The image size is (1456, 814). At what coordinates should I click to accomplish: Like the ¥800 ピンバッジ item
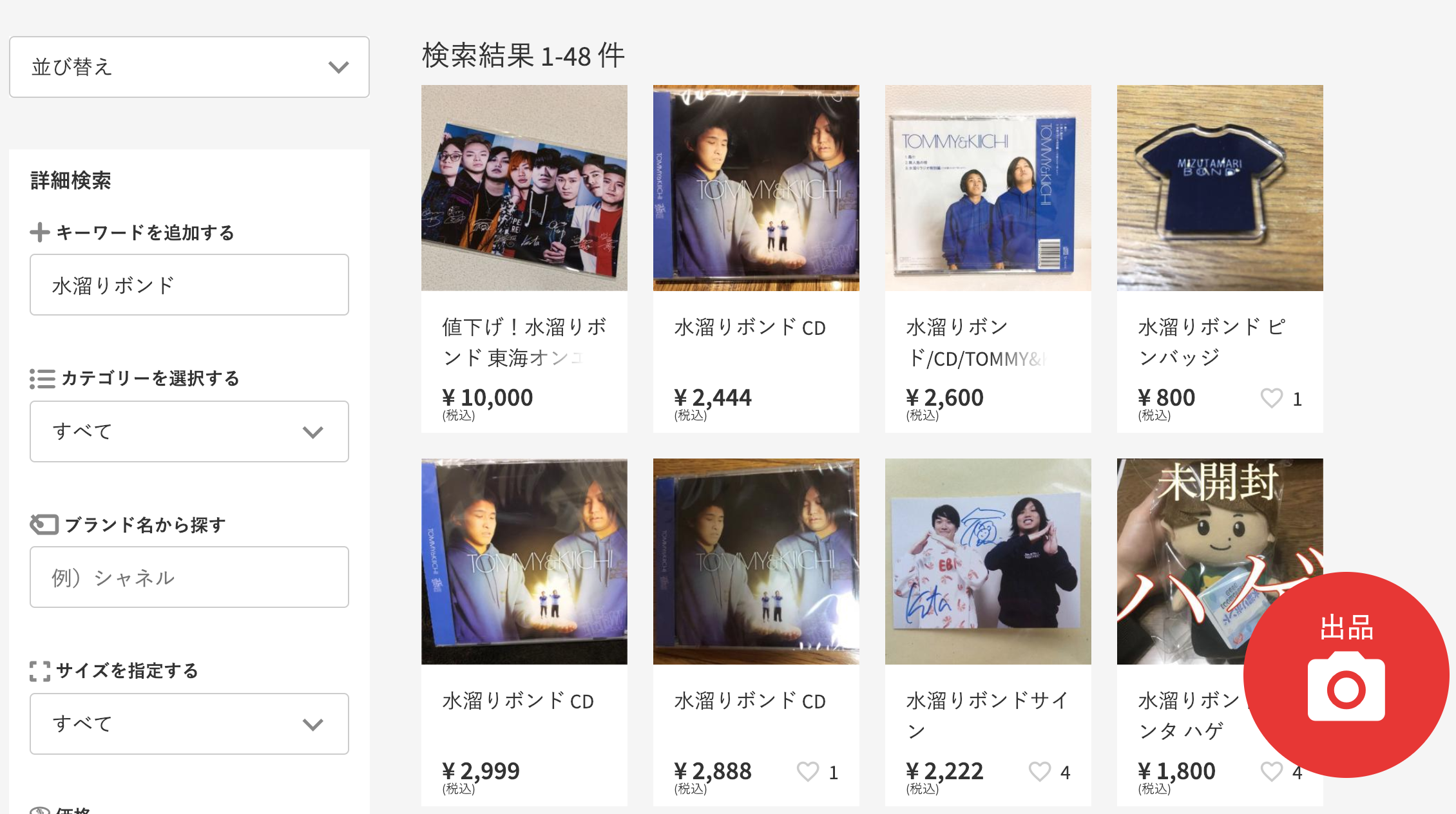(x=1272, y=398)
